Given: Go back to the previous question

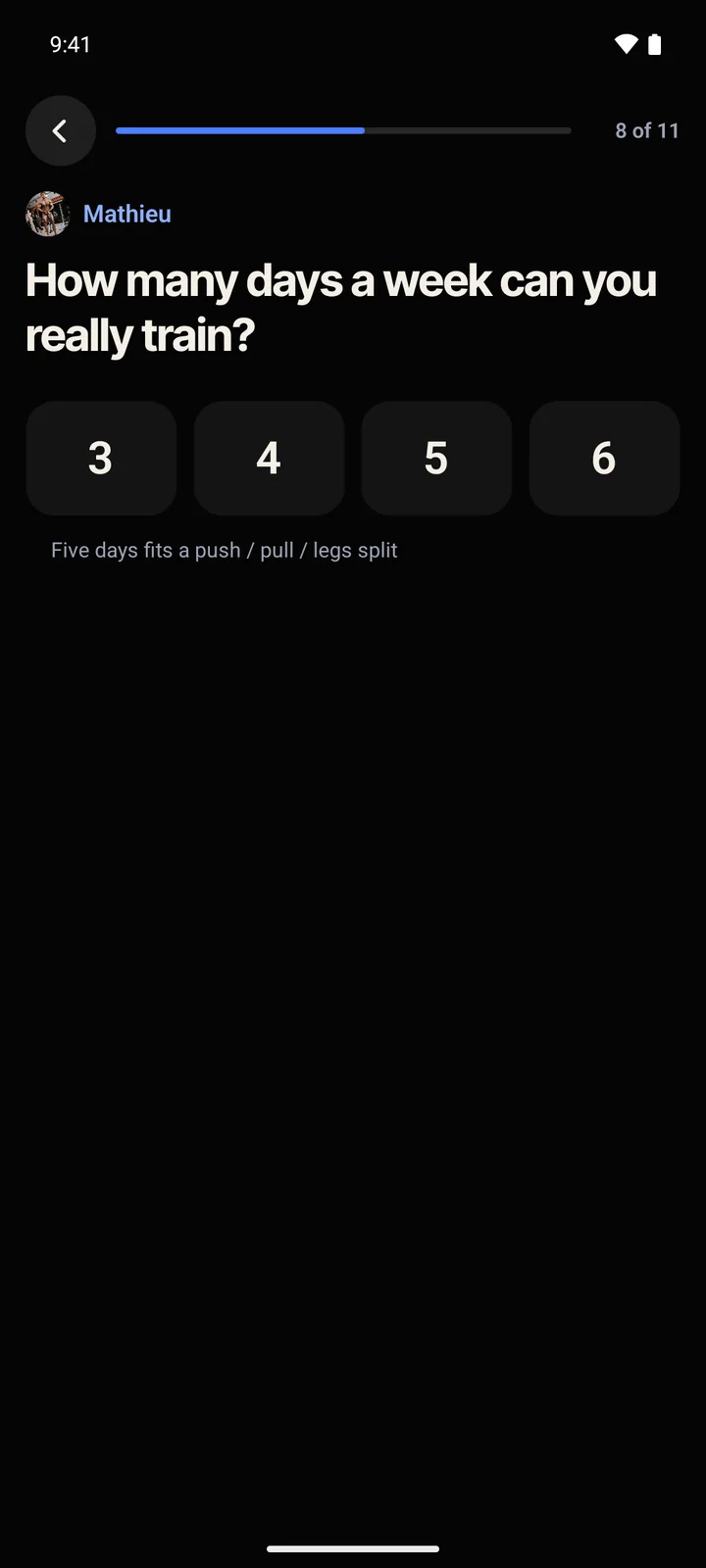Looking at the screenshot, I should coord(61,130).
